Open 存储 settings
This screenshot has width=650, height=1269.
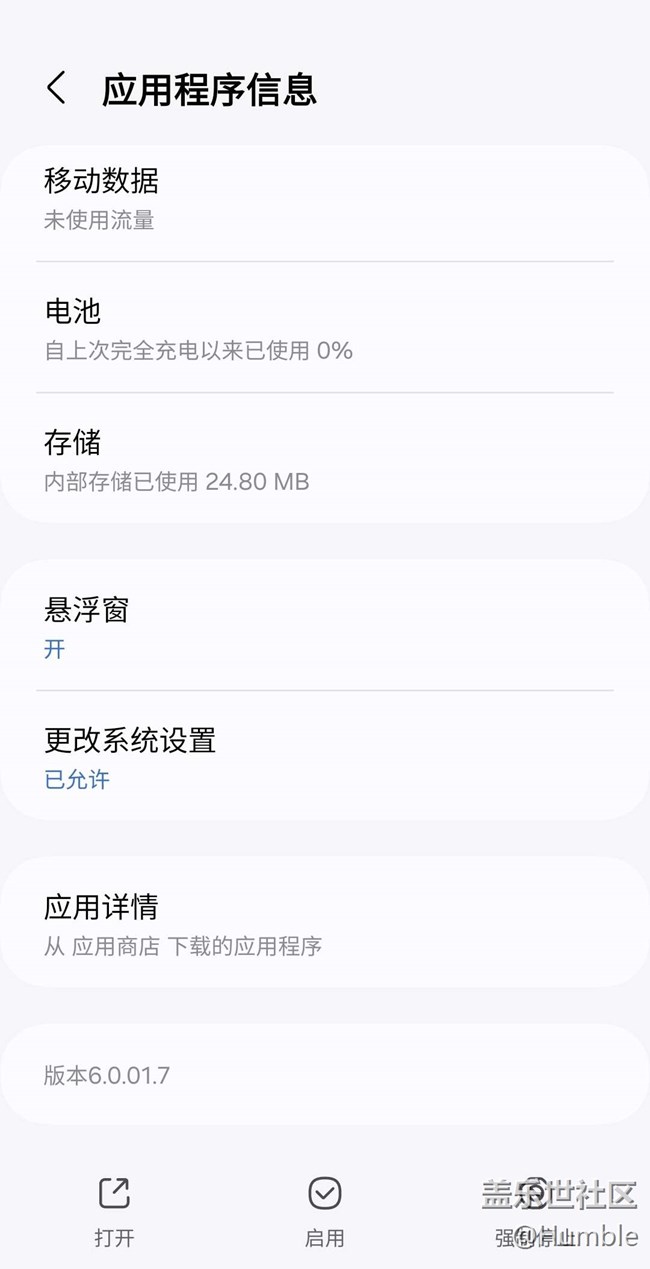pos(324,459)
